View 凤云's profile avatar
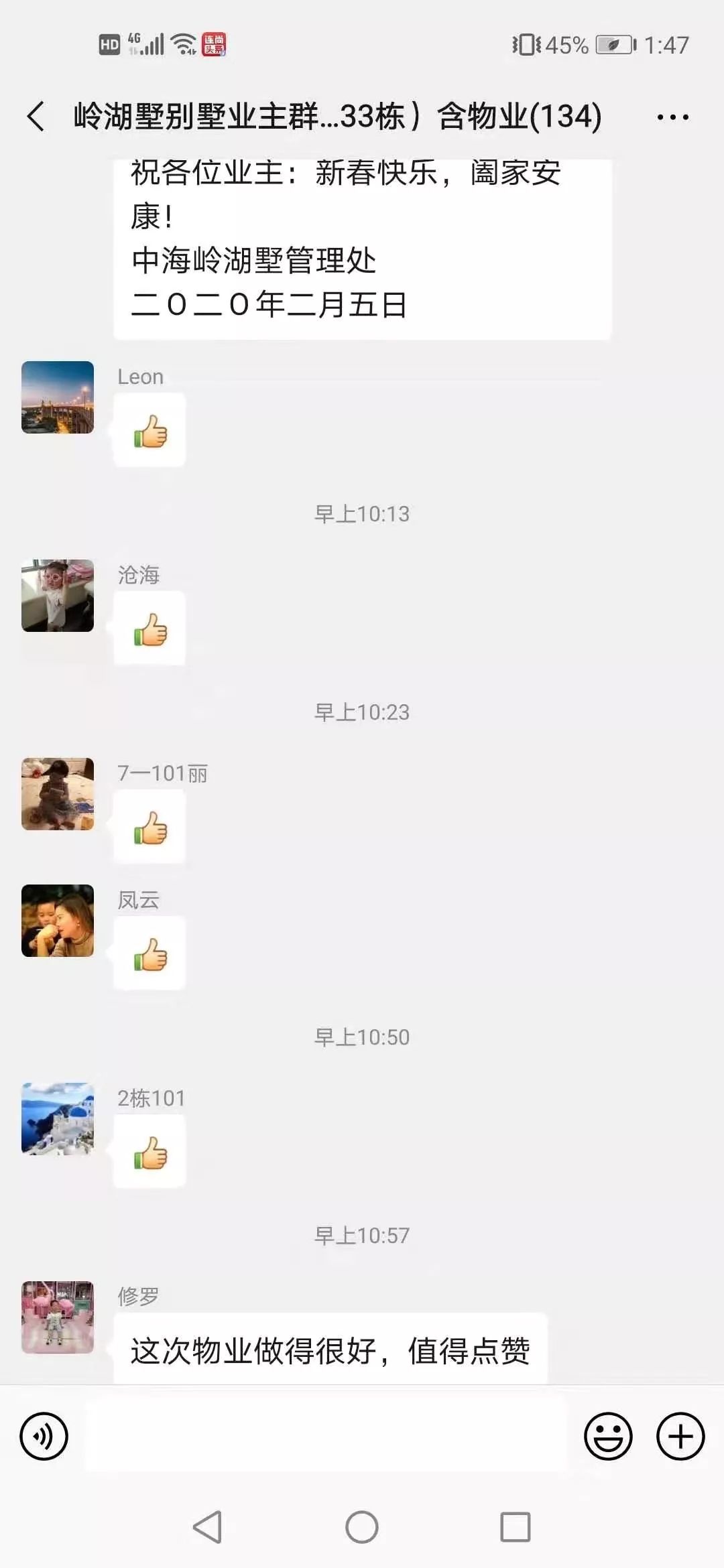 click(x=58, y=921)
